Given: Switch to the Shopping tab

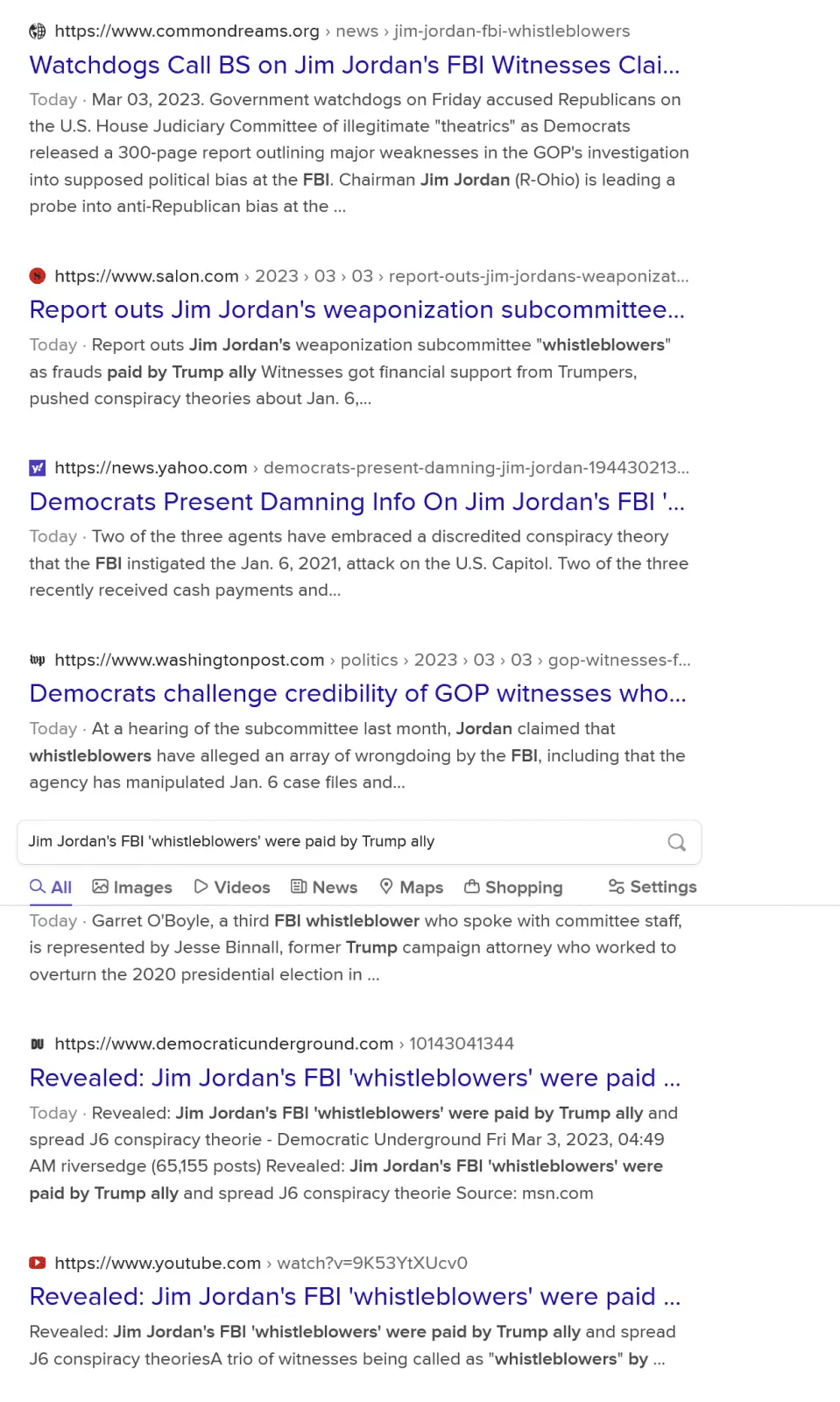Looking at the screenshot, I should click(513, 887).
